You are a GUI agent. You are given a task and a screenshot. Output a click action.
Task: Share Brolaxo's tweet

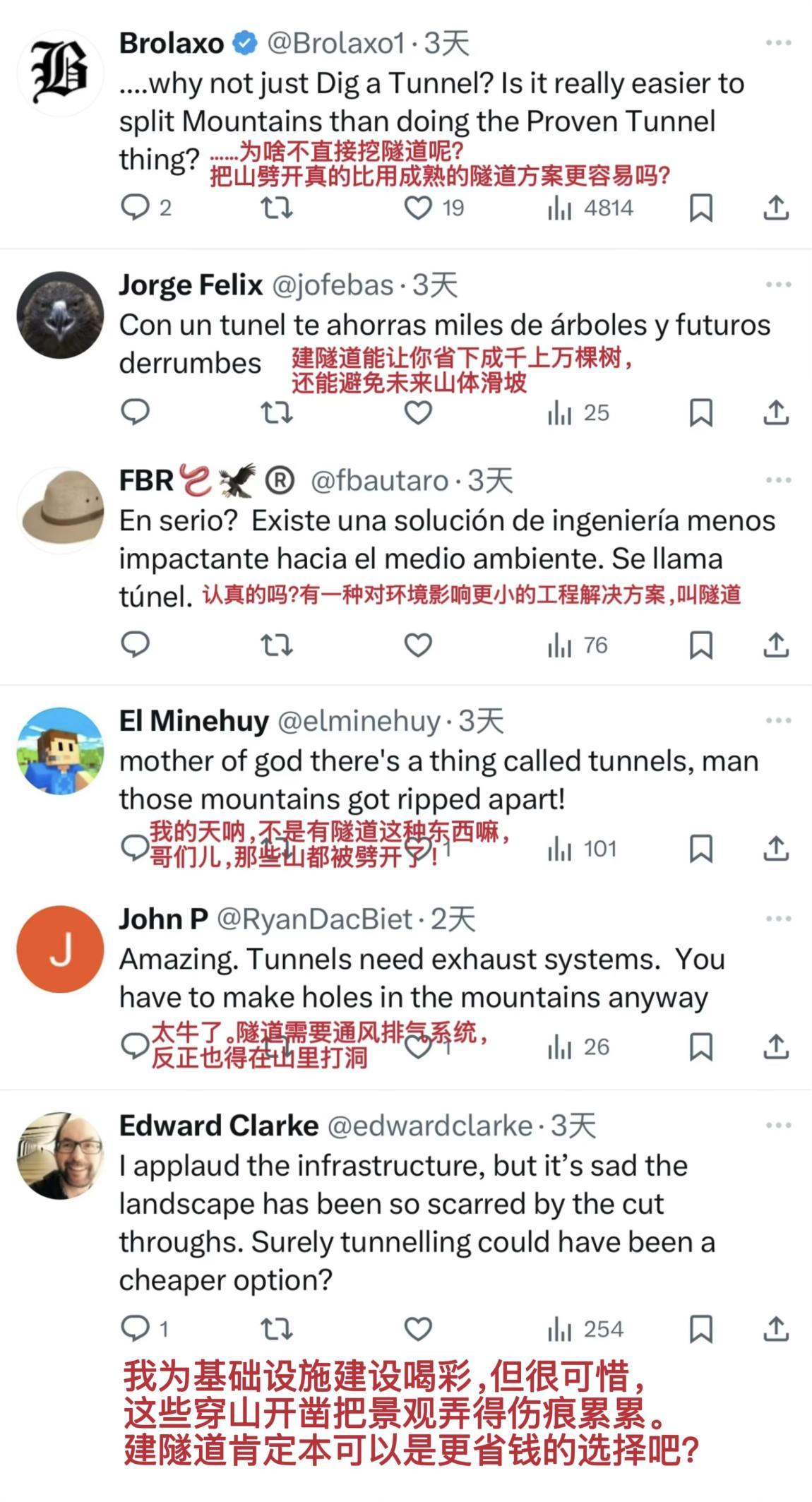tap(775, 208)
